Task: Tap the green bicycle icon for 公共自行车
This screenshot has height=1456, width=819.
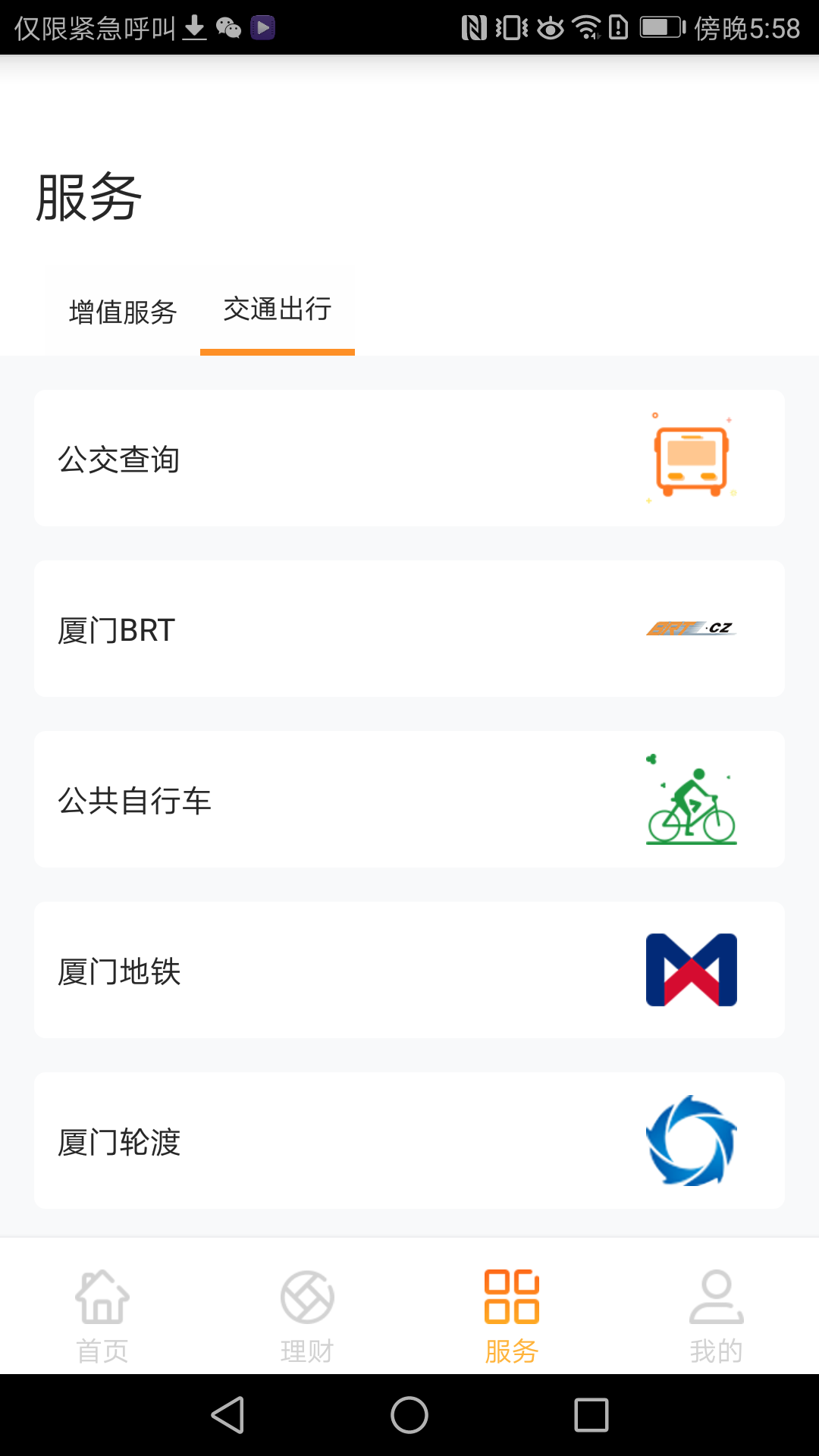Action: pos(690,799)
